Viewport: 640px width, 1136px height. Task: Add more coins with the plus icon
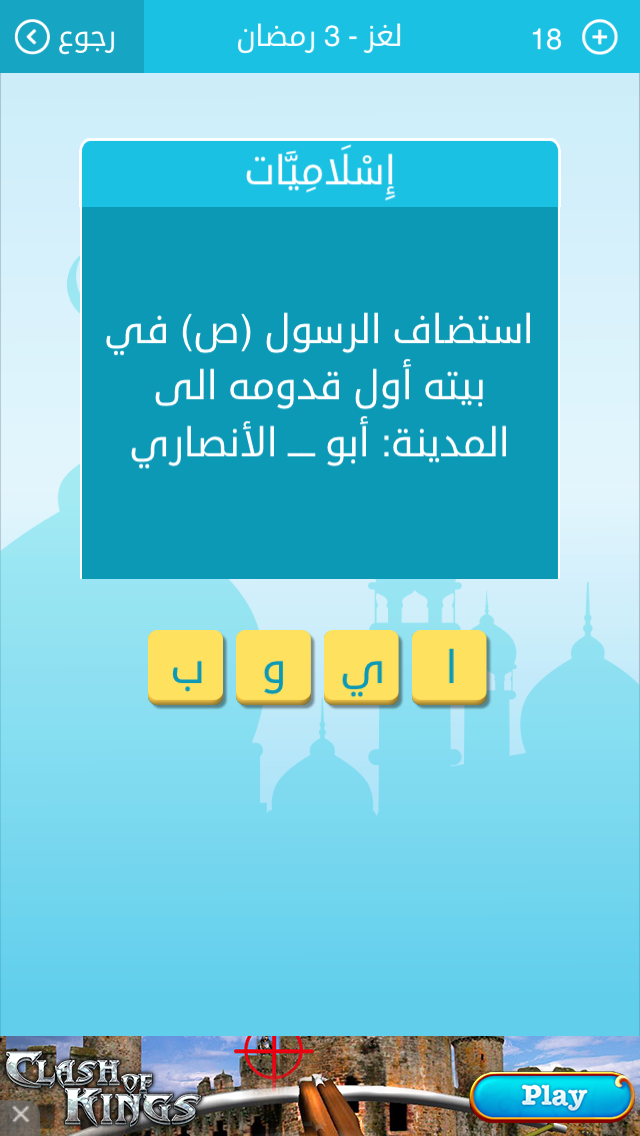[x=599, y=38]
